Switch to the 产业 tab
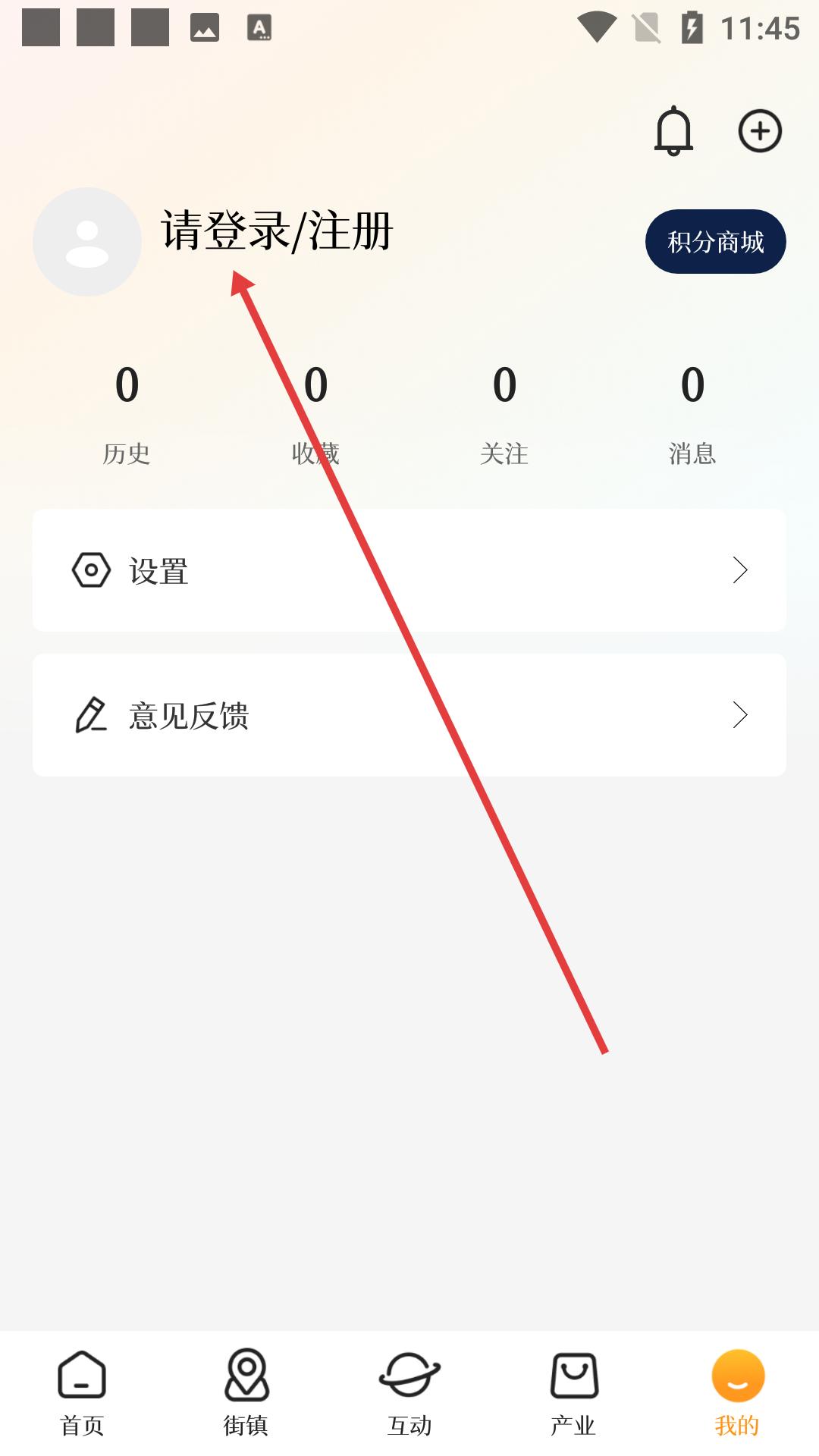This screenshot has width=819, height=1456. [x=573, y=1392]
